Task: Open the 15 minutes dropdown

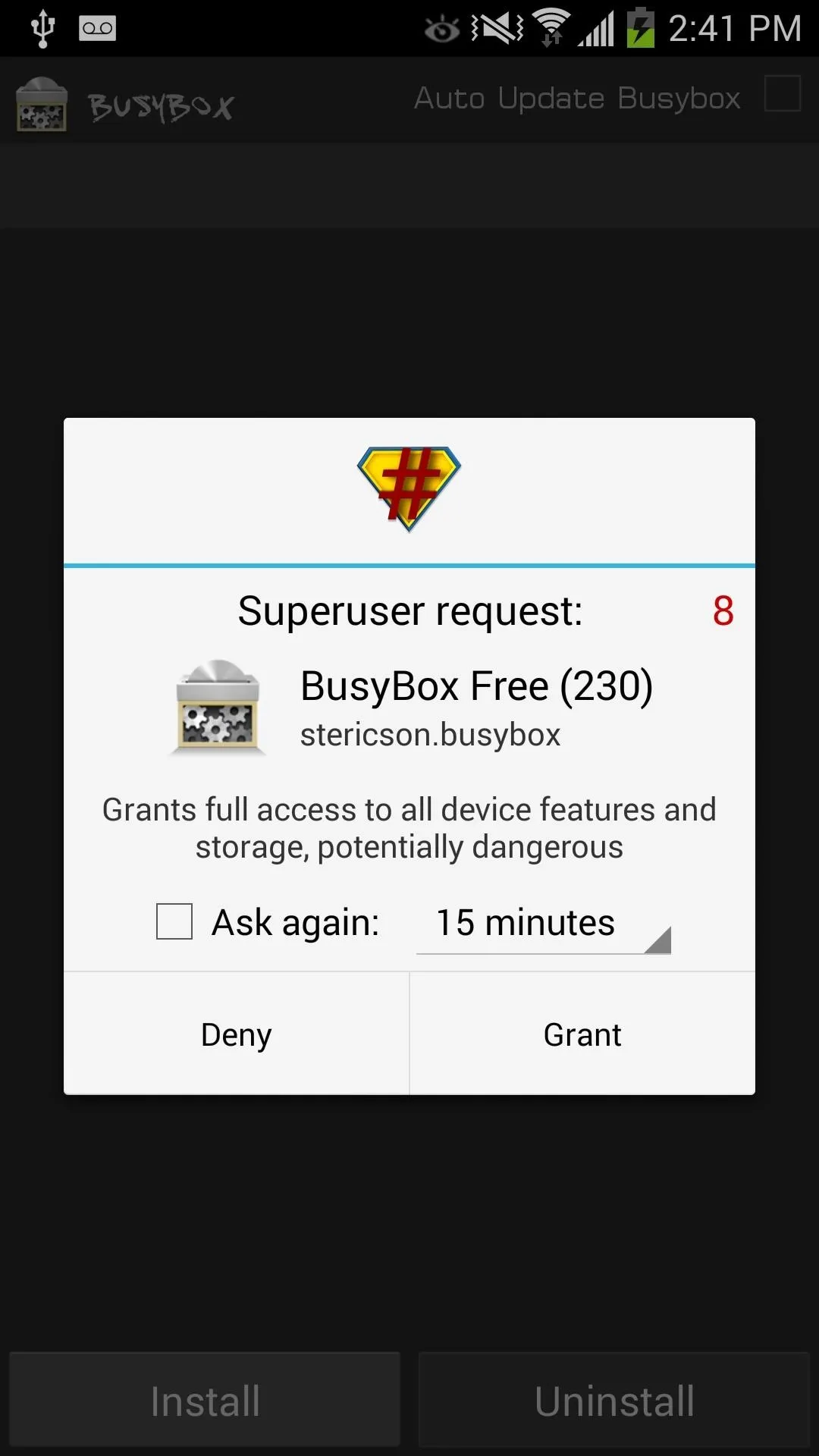Action: click(x=544, y=924)
